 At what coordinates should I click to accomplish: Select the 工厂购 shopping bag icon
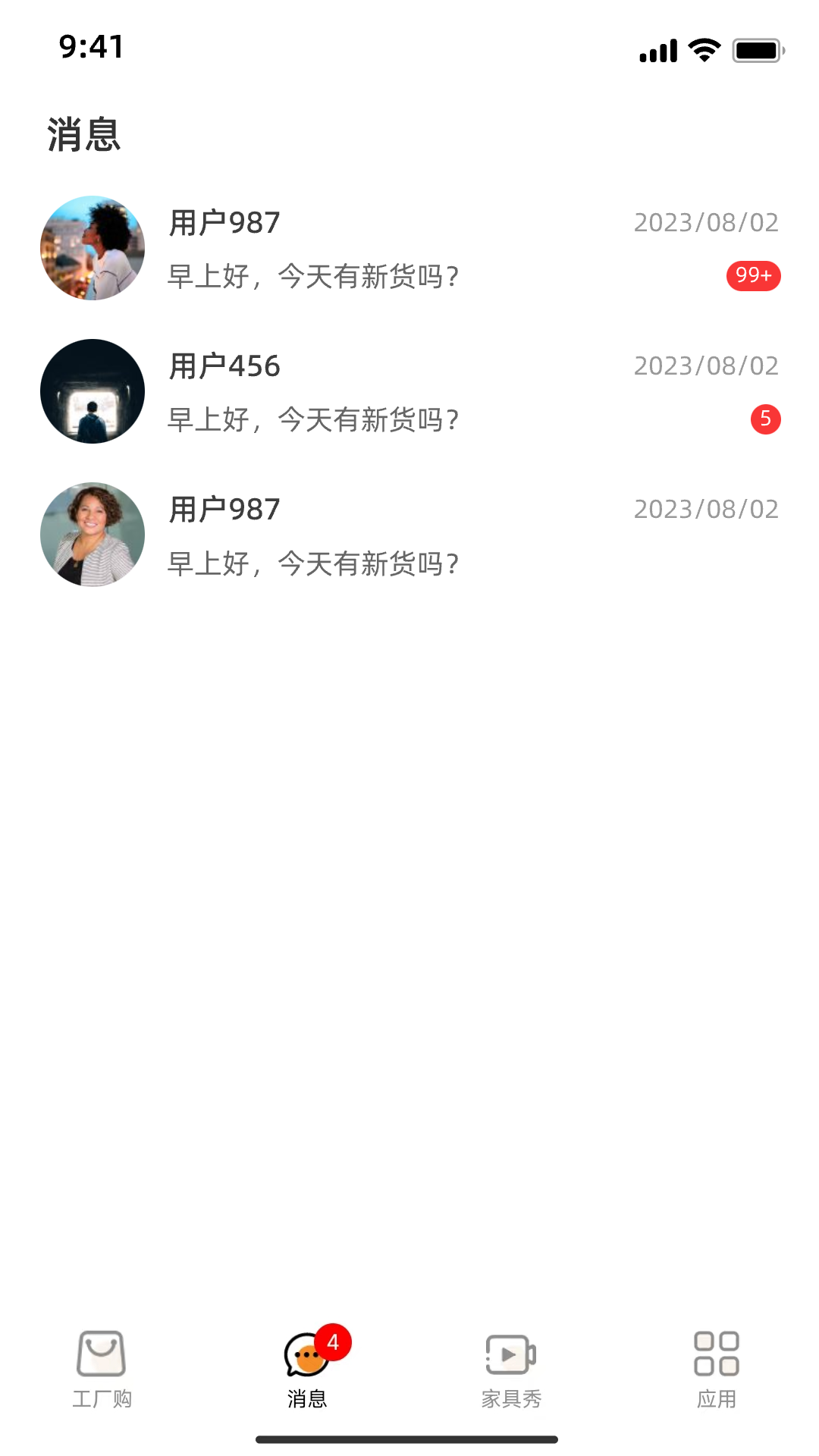click(x=102, y=1355)
